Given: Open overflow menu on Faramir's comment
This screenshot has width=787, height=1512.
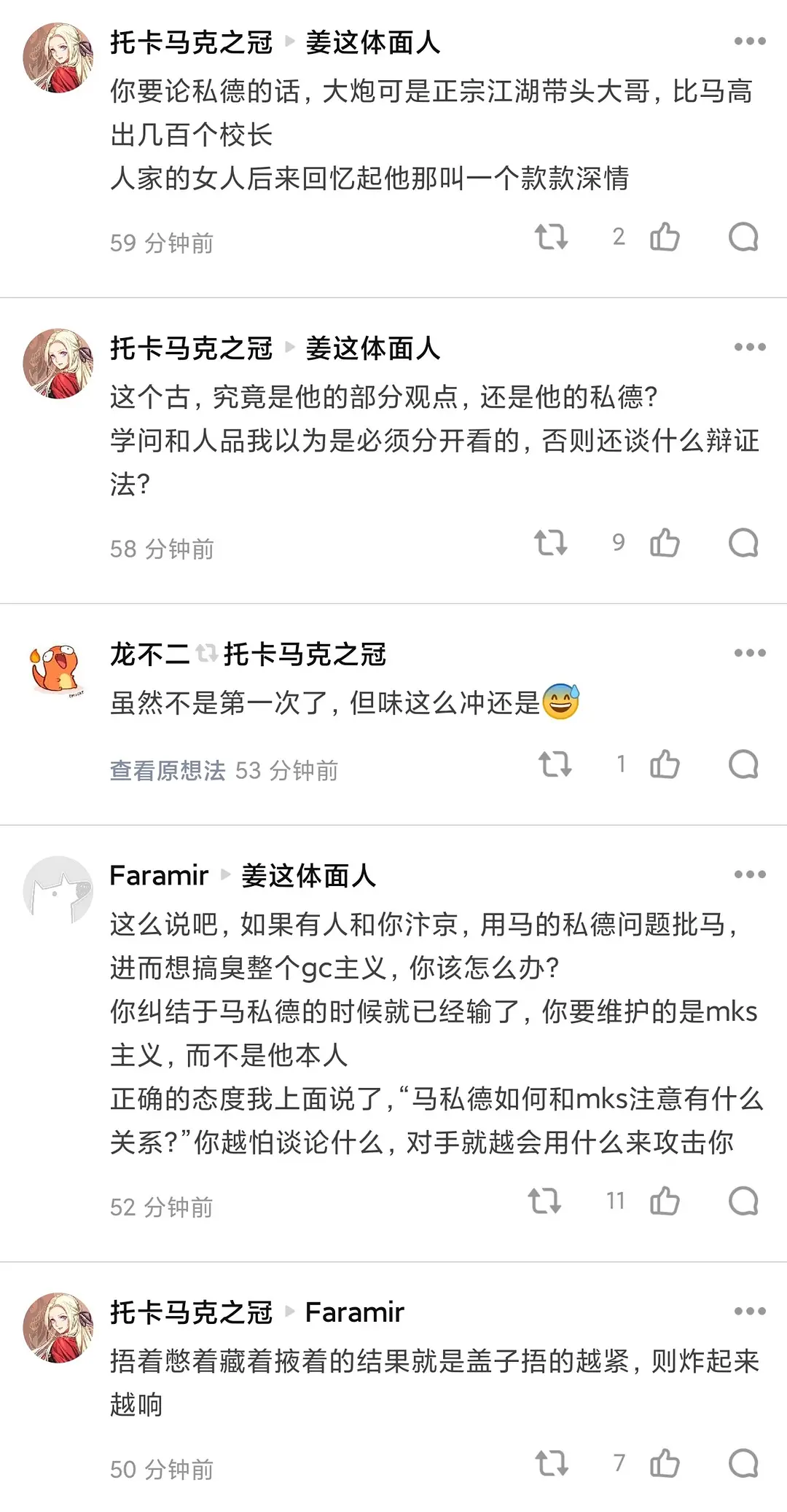Looking at the screenshot, I should click(750, 874).
